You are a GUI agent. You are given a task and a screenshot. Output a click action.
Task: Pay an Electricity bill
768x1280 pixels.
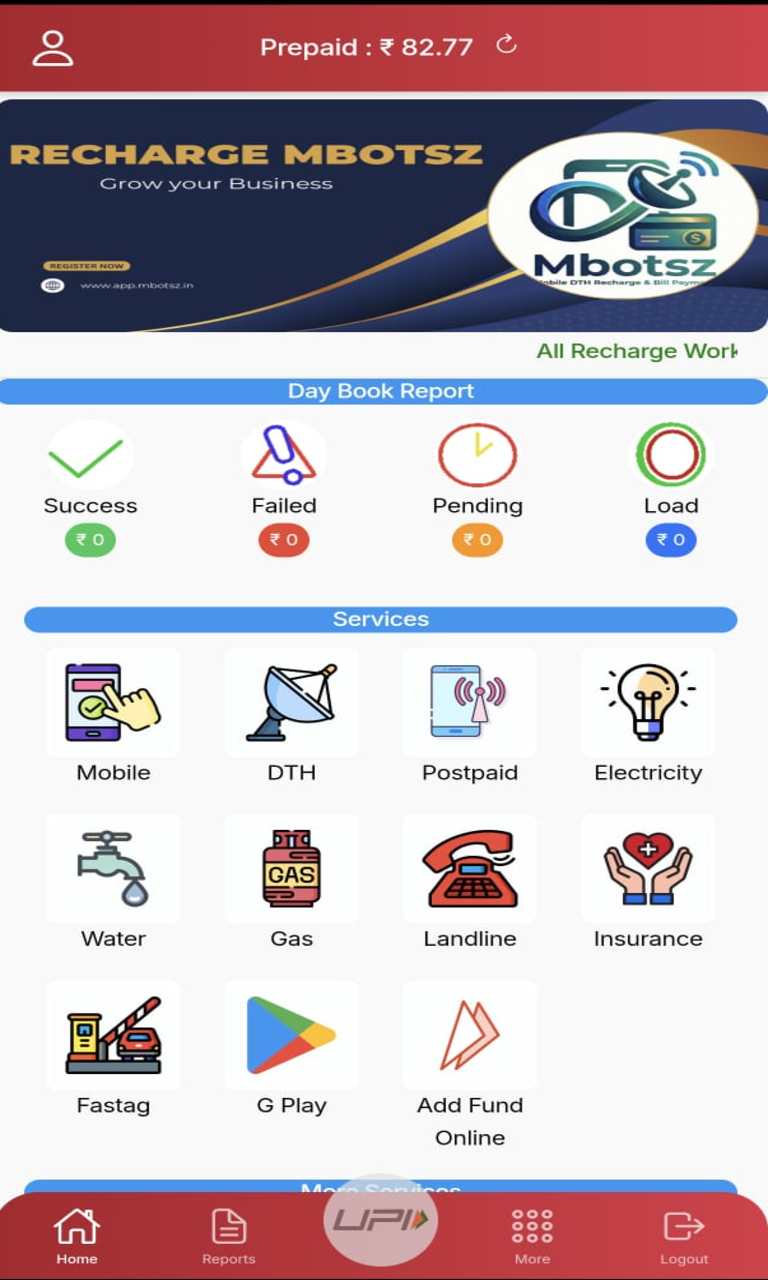[x=647, y=703]
